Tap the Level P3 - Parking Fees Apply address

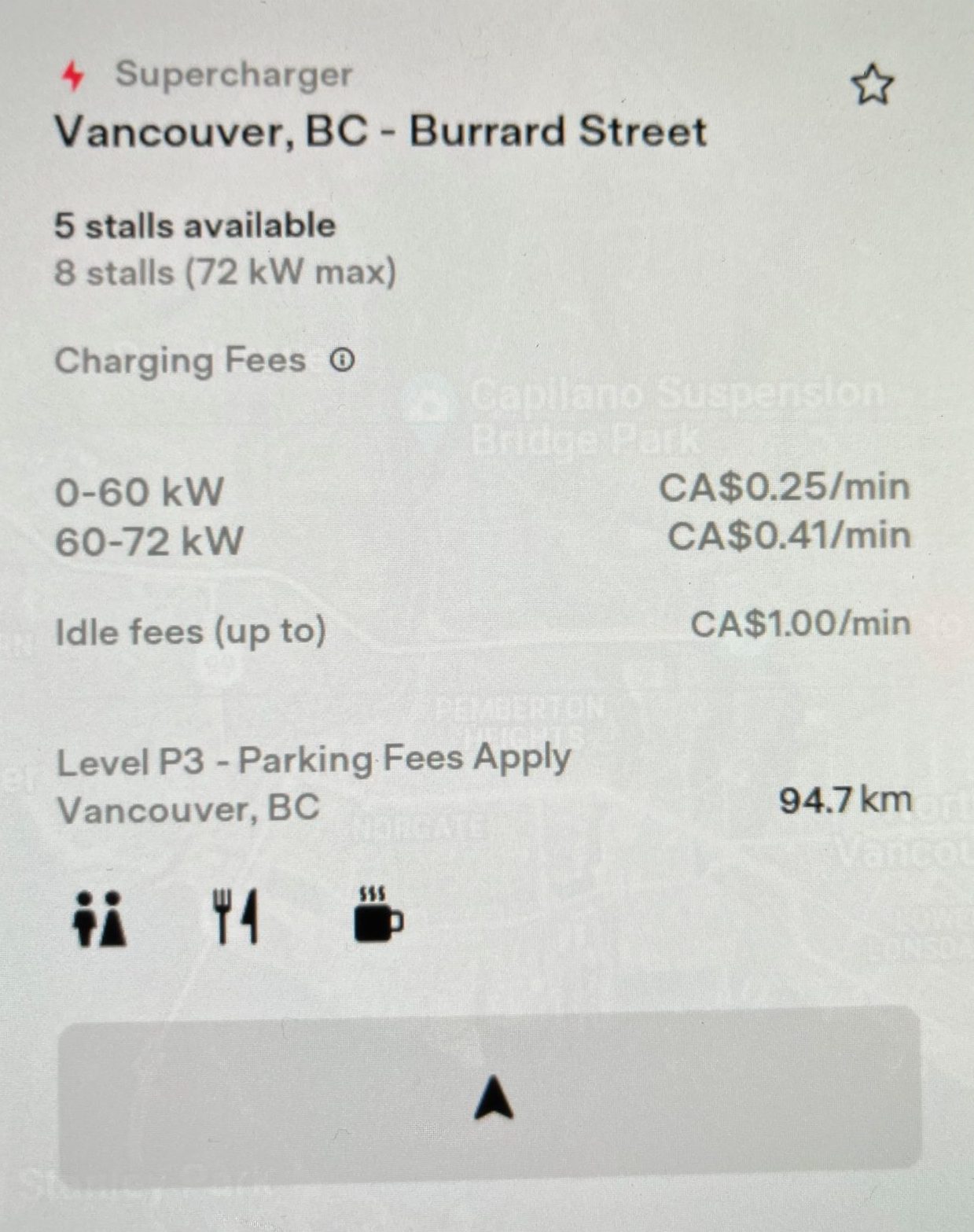(312, 758)
